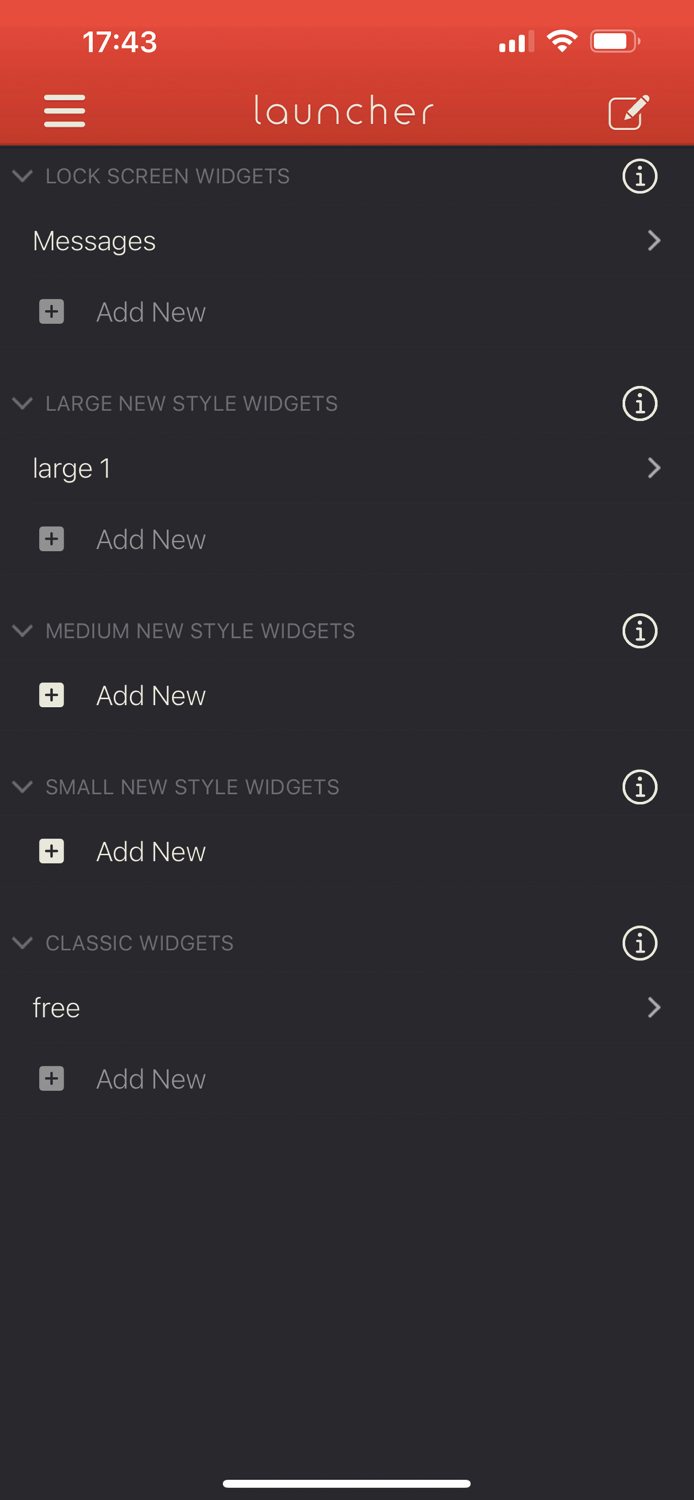This screenshot has height=1500, width=694.
Task: Open the free classic widget
Action: coord(347,1008)
